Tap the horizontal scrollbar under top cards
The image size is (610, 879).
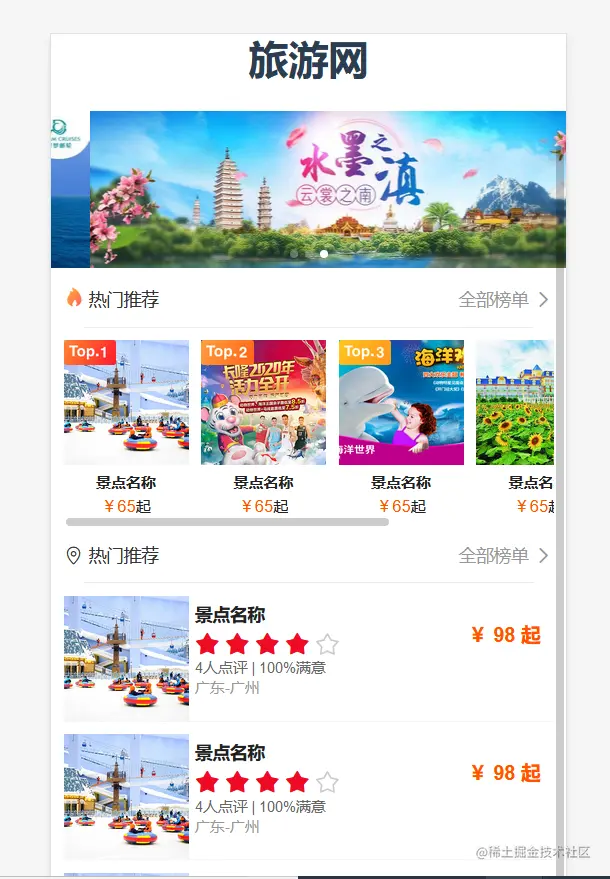tap(227, 522)
